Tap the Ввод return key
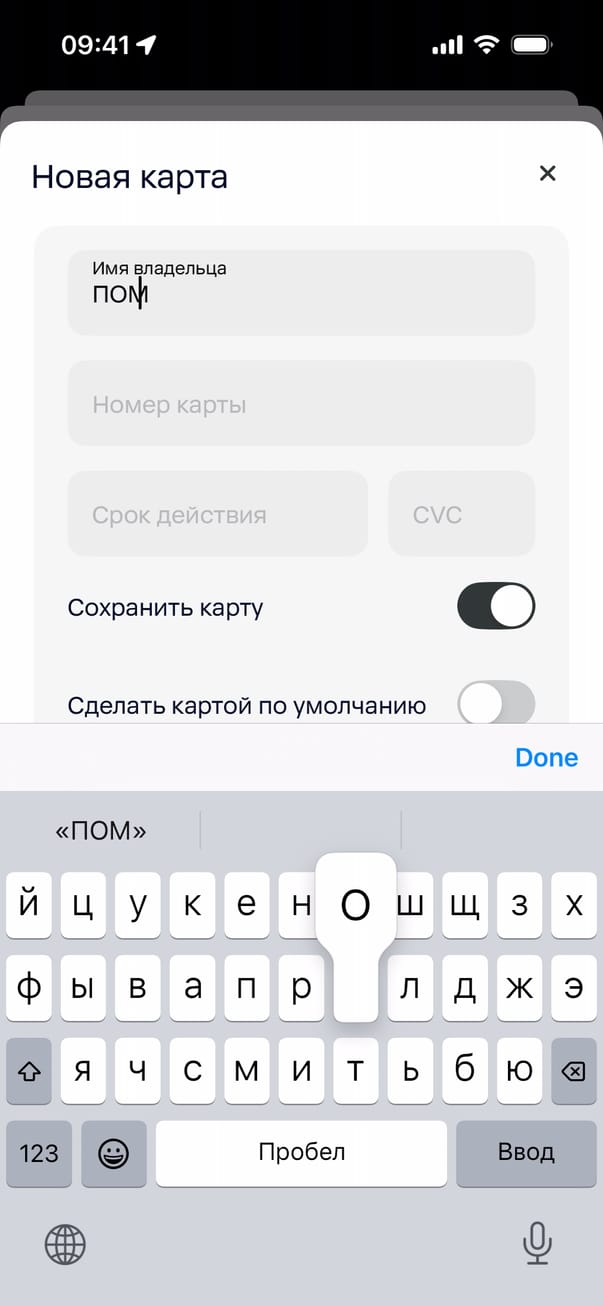This screenshot has width=603, height=1306. 526,1153
